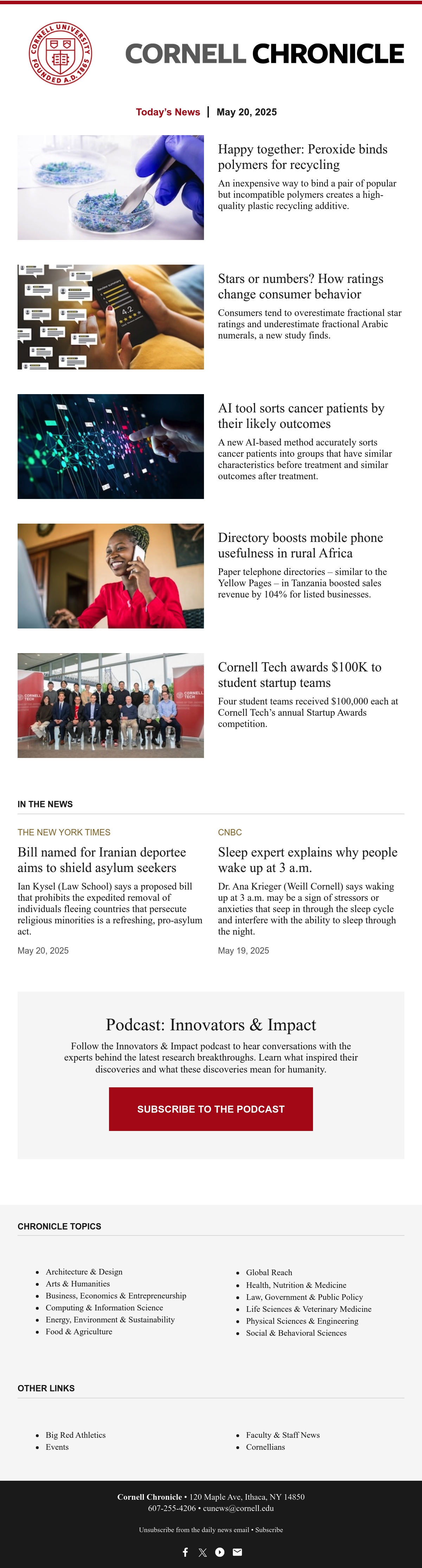Go to Health, Nutrition & Medicine topic

pos(296,1285)
